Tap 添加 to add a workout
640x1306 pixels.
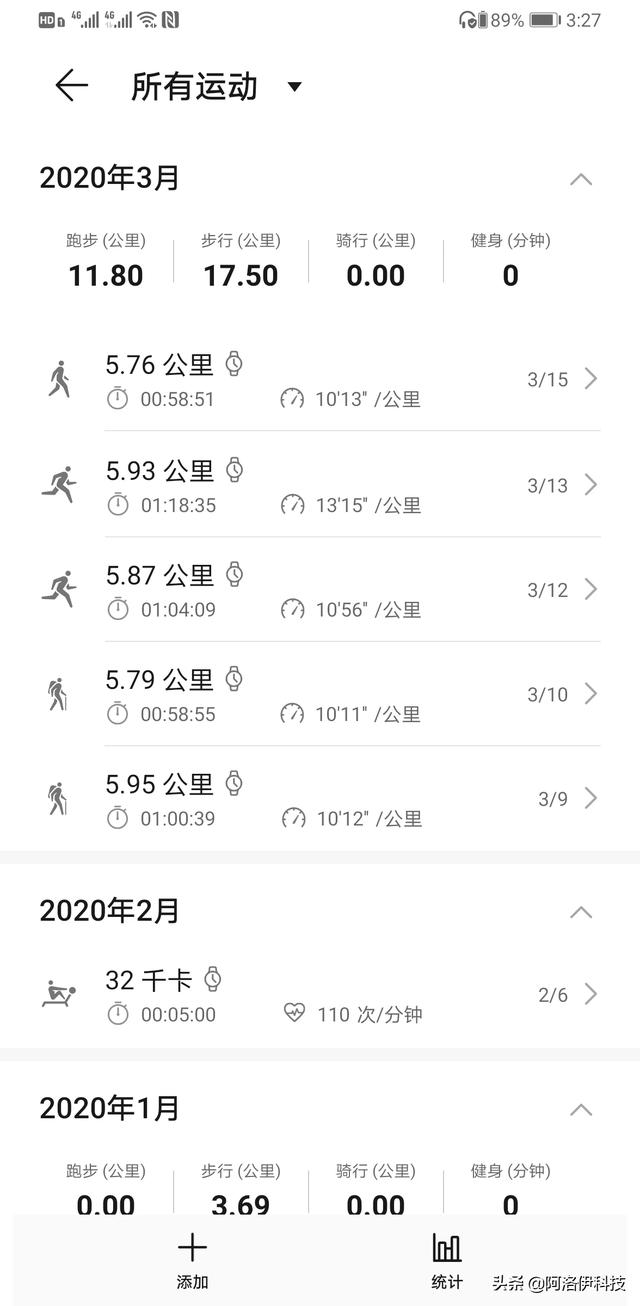(x=192, y=1259)
